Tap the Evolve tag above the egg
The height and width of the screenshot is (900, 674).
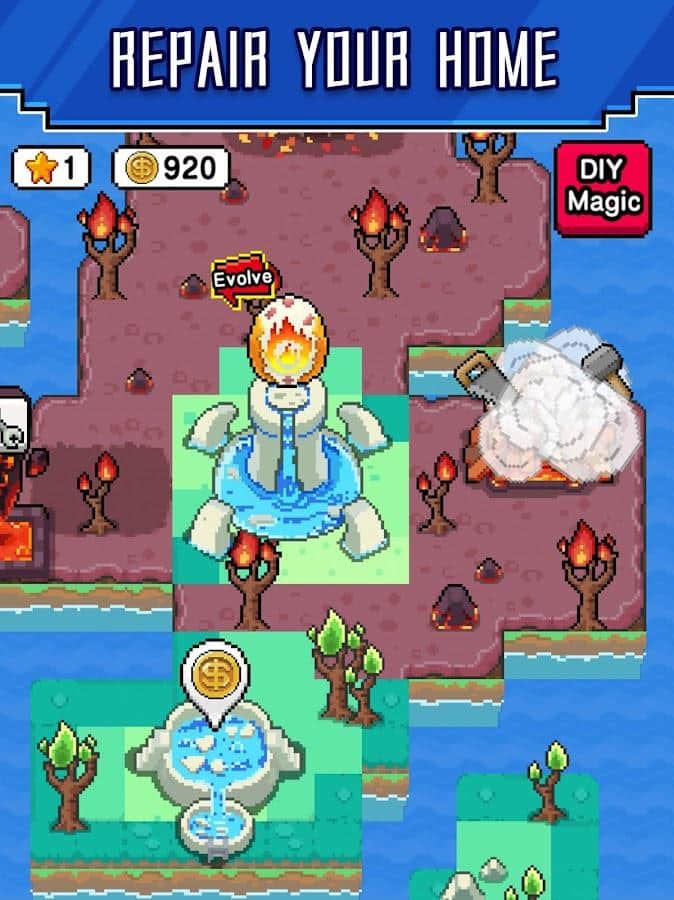[x=242, y=279]
